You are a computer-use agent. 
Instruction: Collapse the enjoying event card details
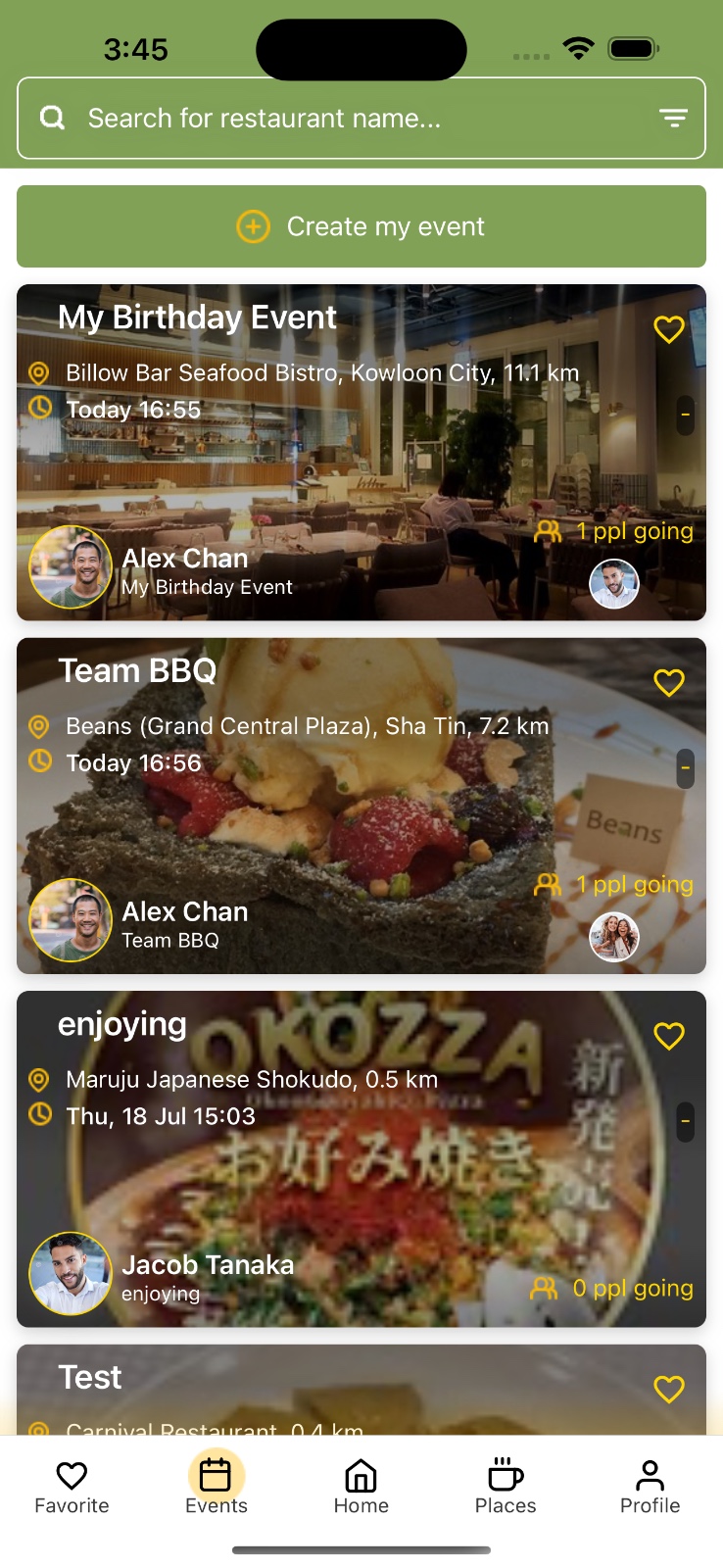point(685,1121)
